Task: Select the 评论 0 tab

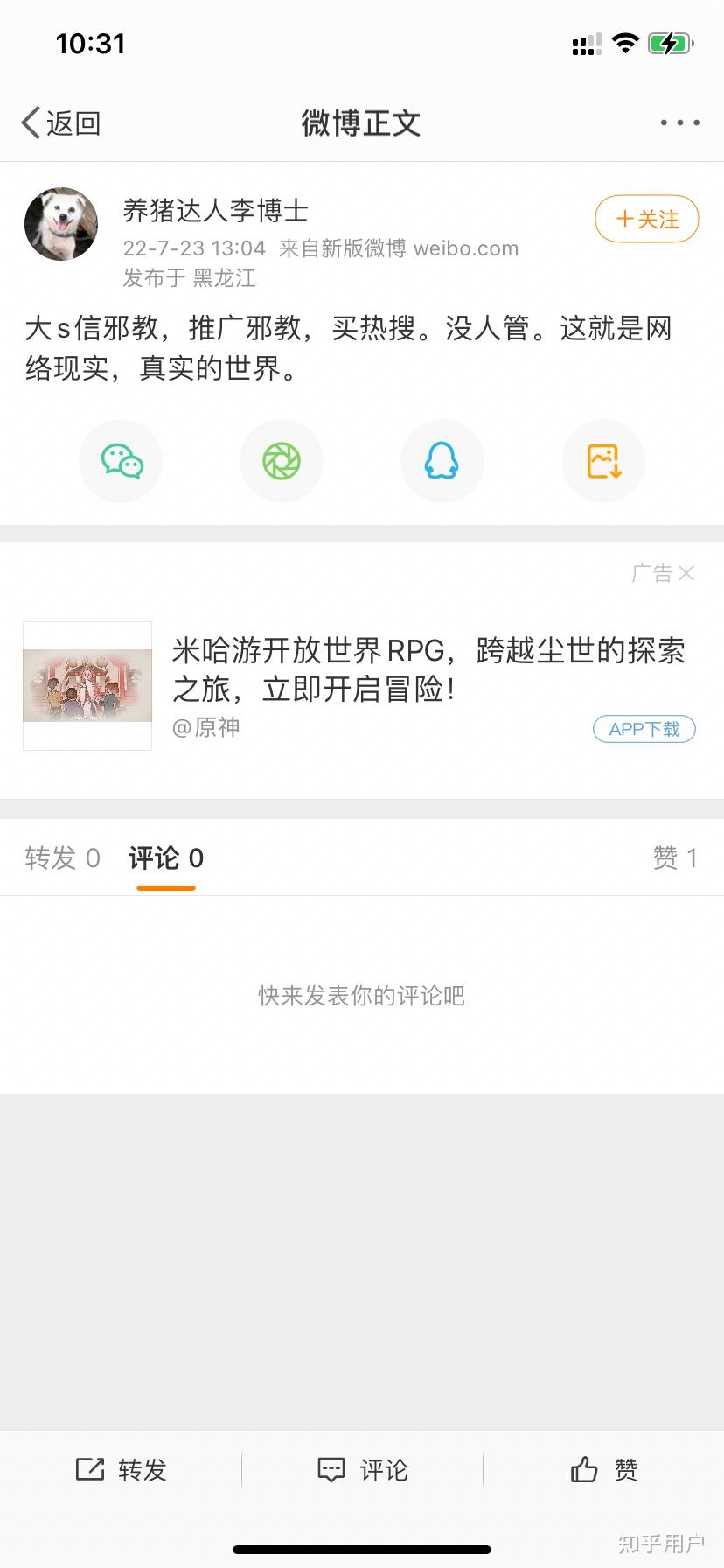Action: click(x=165, y=857)
